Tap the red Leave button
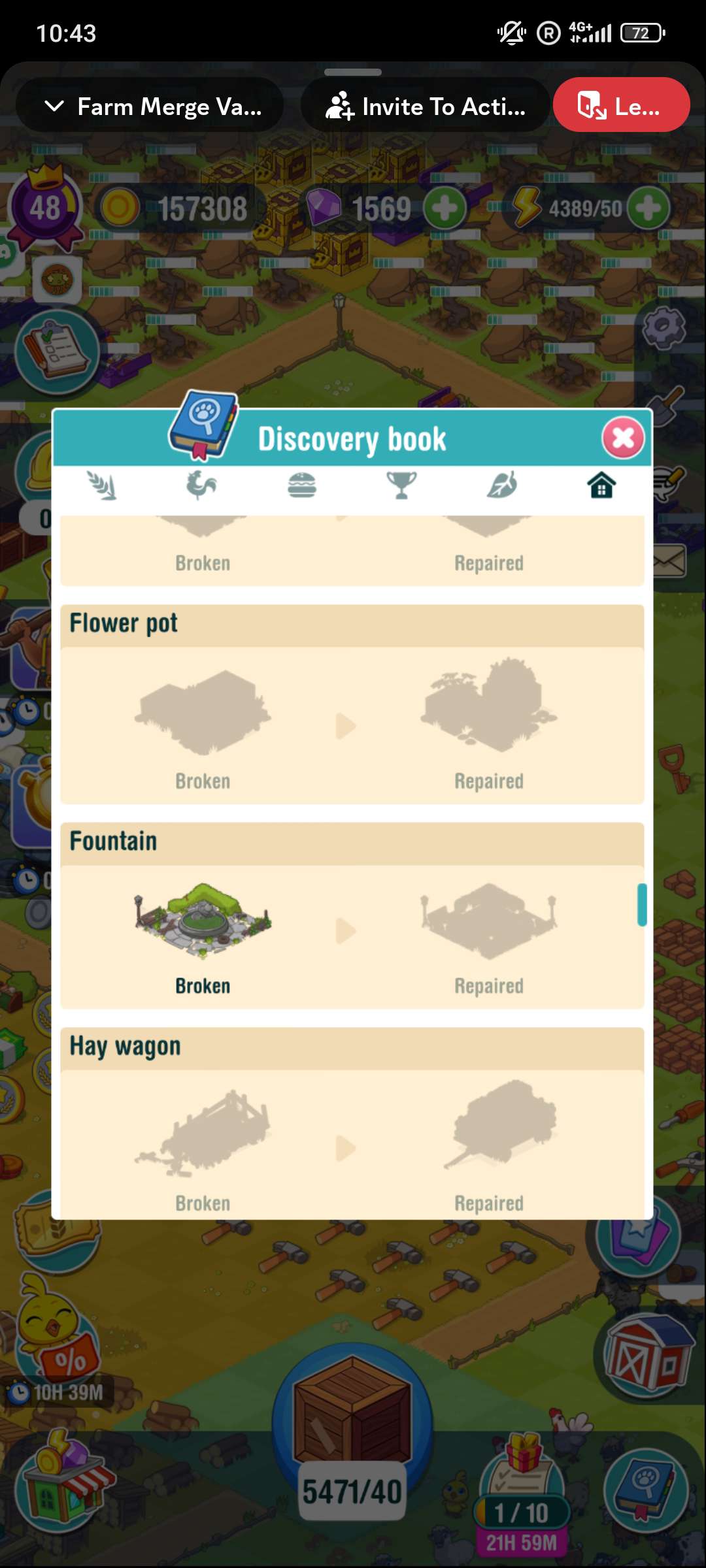 [621, 106]
